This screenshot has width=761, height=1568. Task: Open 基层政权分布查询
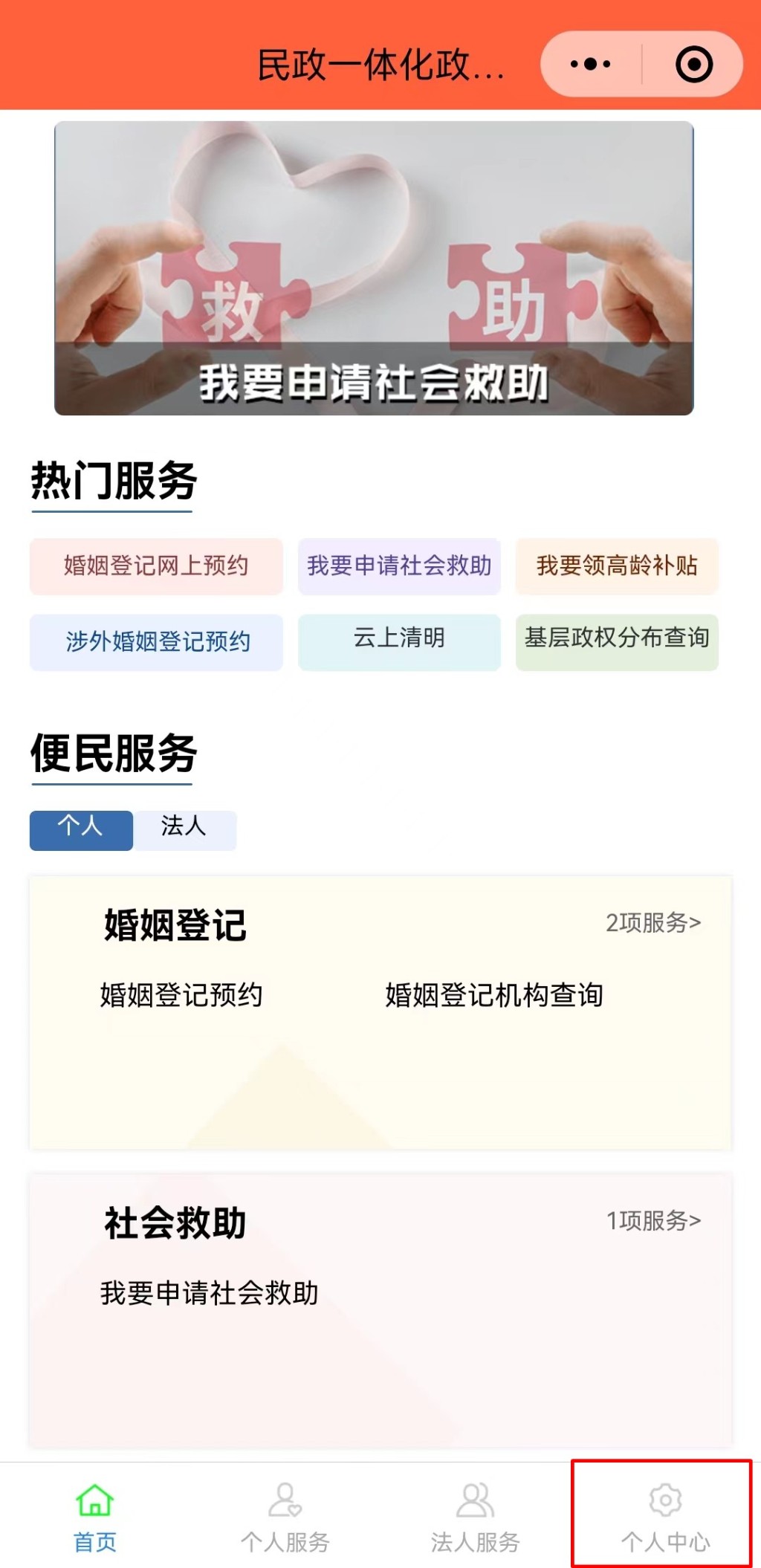click(x=617, y=639)
